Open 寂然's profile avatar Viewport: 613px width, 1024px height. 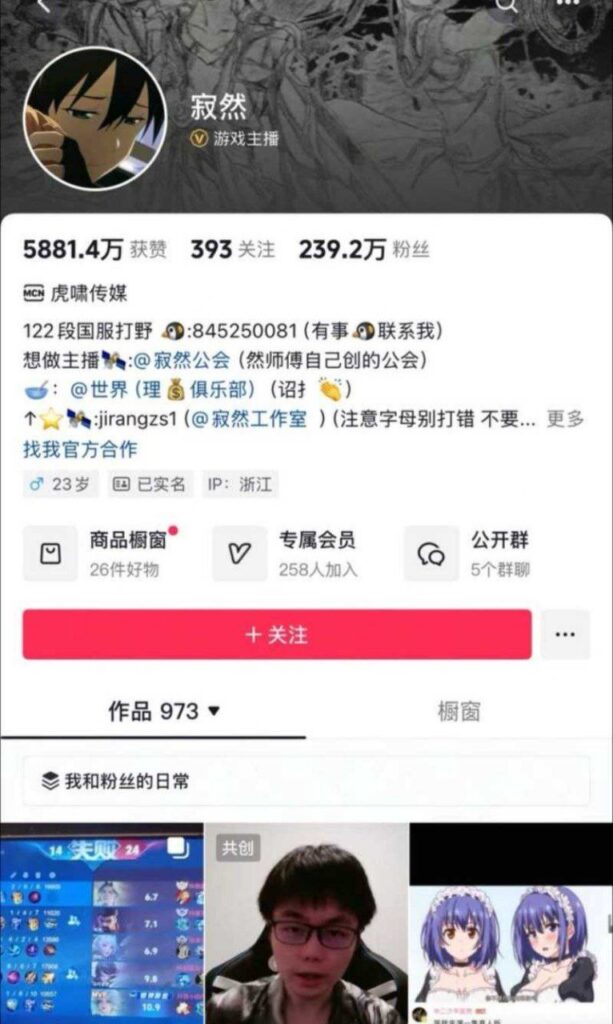click(x=95, y=117)
